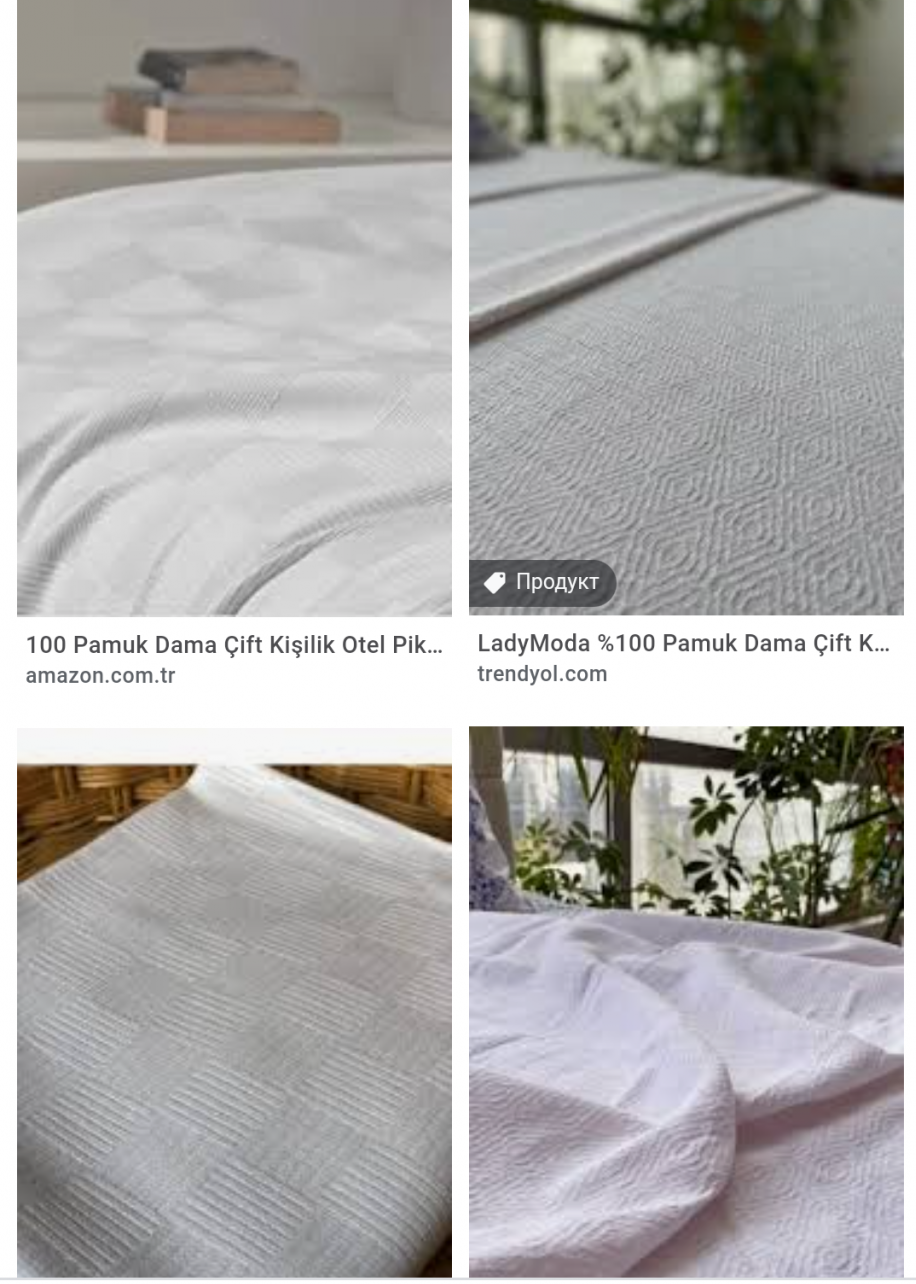Open the amazon.com.tr Pamuk Dama image result
Viewport: 916px width, 1284px height.
(x=234, y=310)
